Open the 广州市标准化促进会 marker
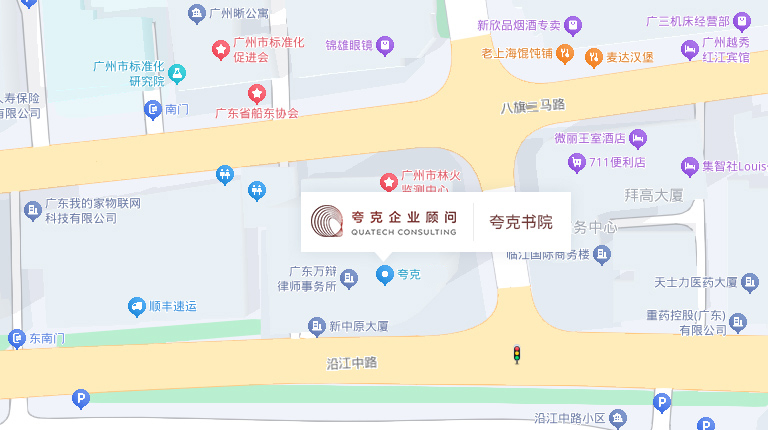768x430 pixels. point(220,48)
